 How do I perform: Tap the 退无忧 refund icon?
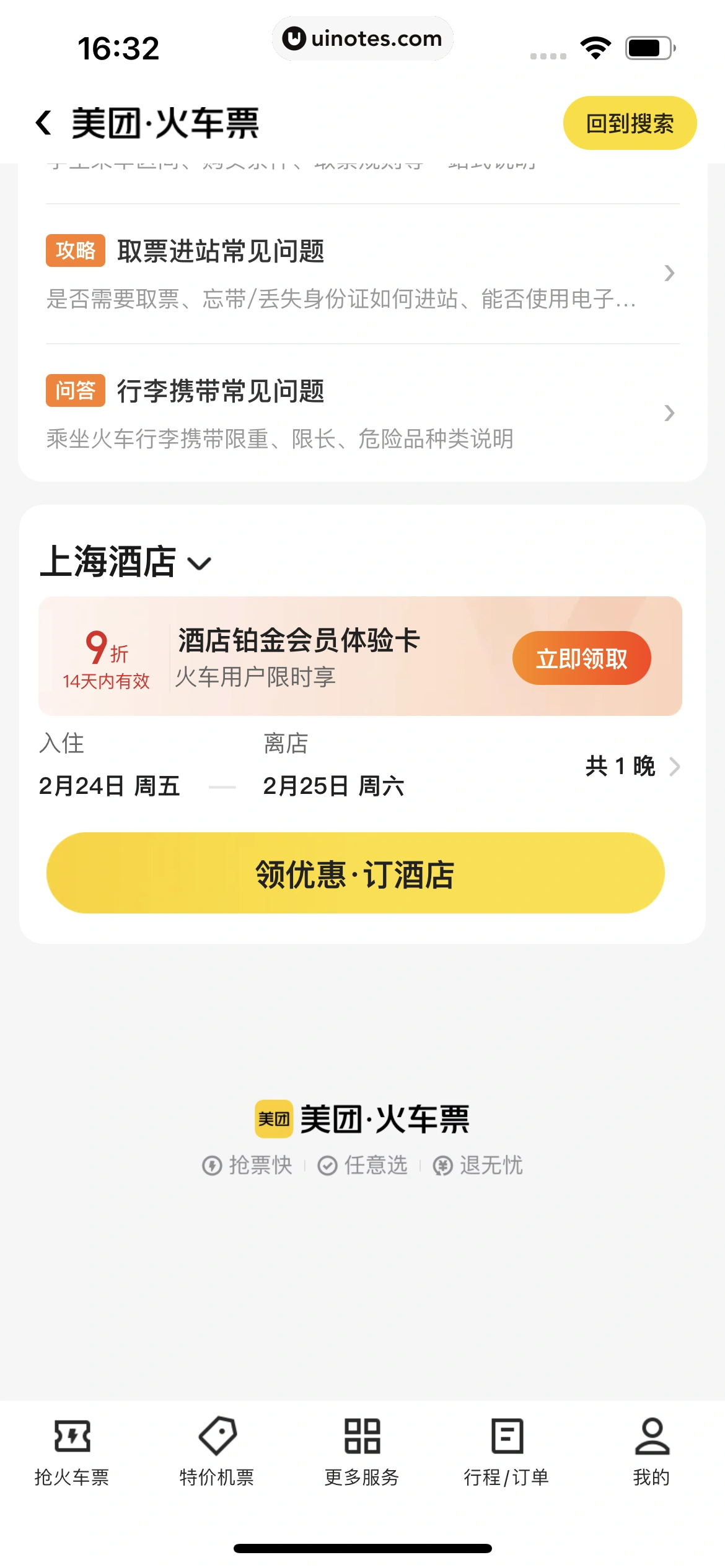442,1165
